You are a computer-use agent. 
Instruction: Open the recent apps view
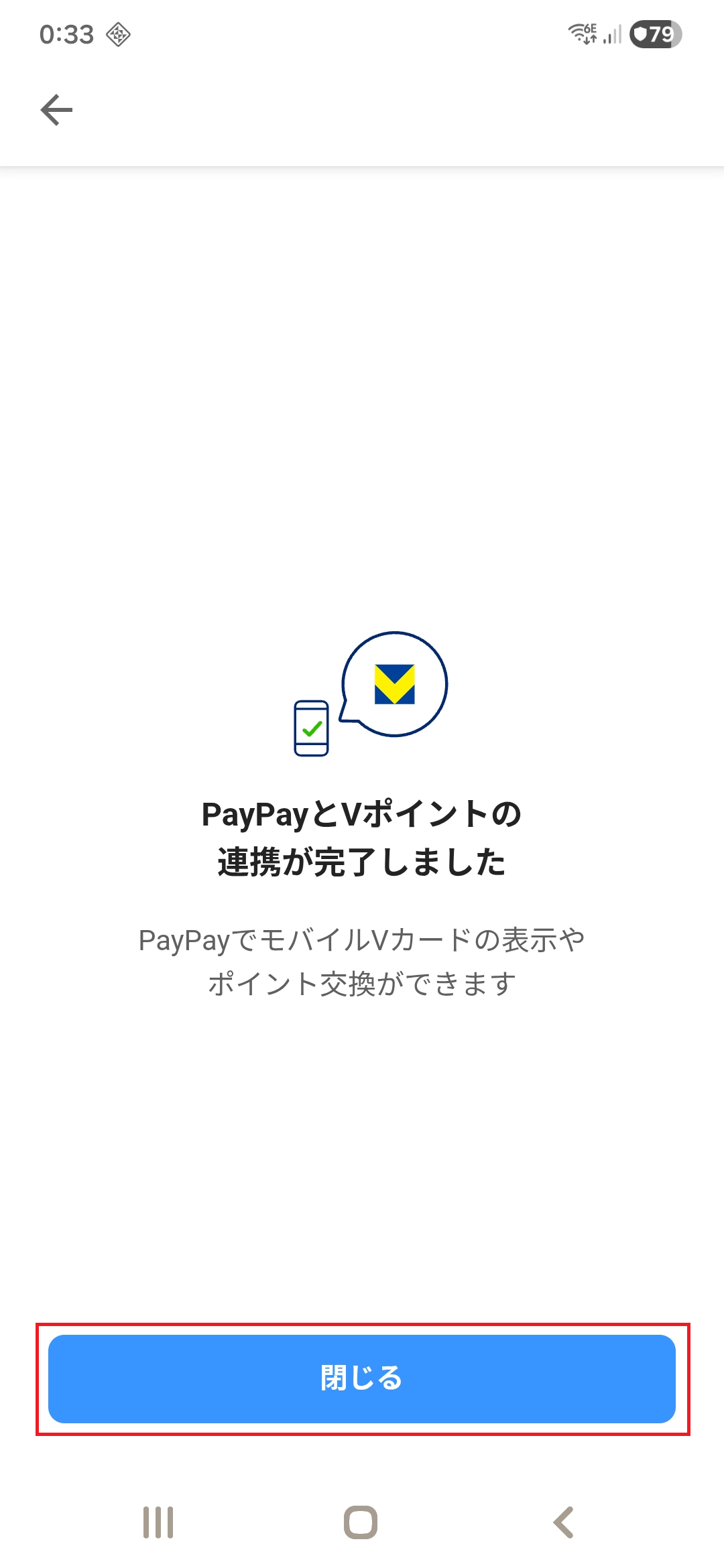coord(158,1522)
